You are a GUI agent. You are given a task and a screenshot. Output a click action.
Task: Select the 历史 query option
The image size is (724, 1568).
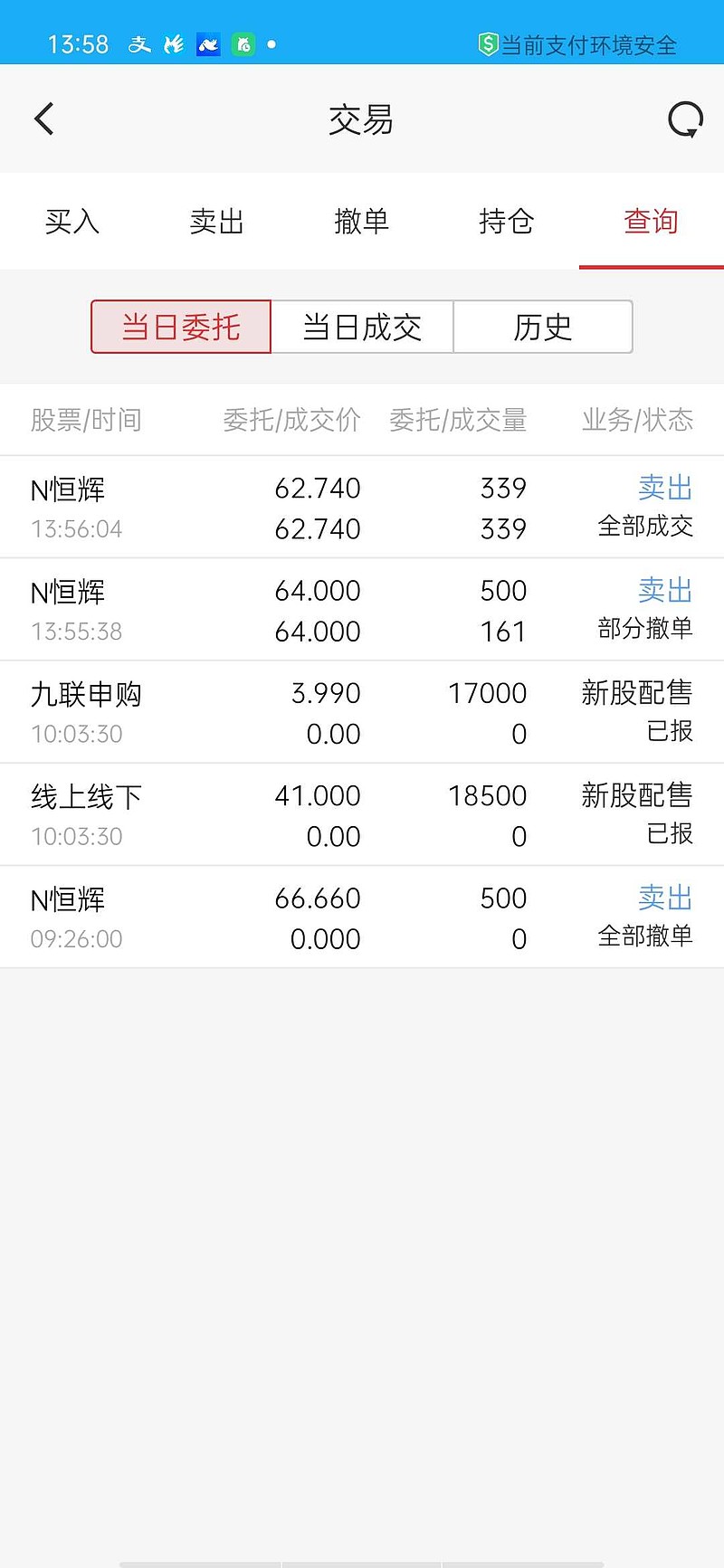[x=542, y=327]
